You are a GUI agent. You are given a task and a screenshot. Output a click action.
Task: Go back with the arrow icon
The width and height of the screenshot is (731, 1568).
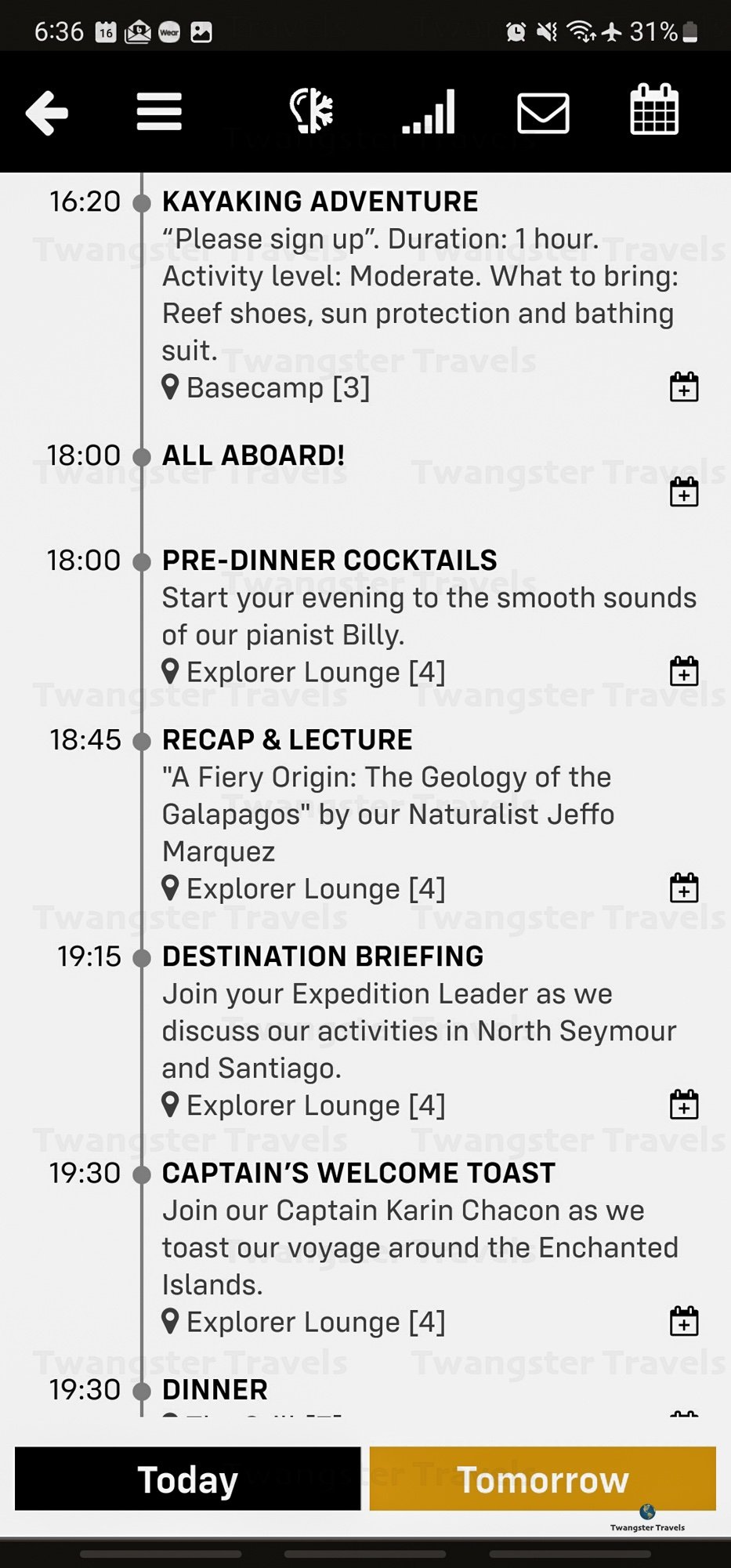(47, 113)
